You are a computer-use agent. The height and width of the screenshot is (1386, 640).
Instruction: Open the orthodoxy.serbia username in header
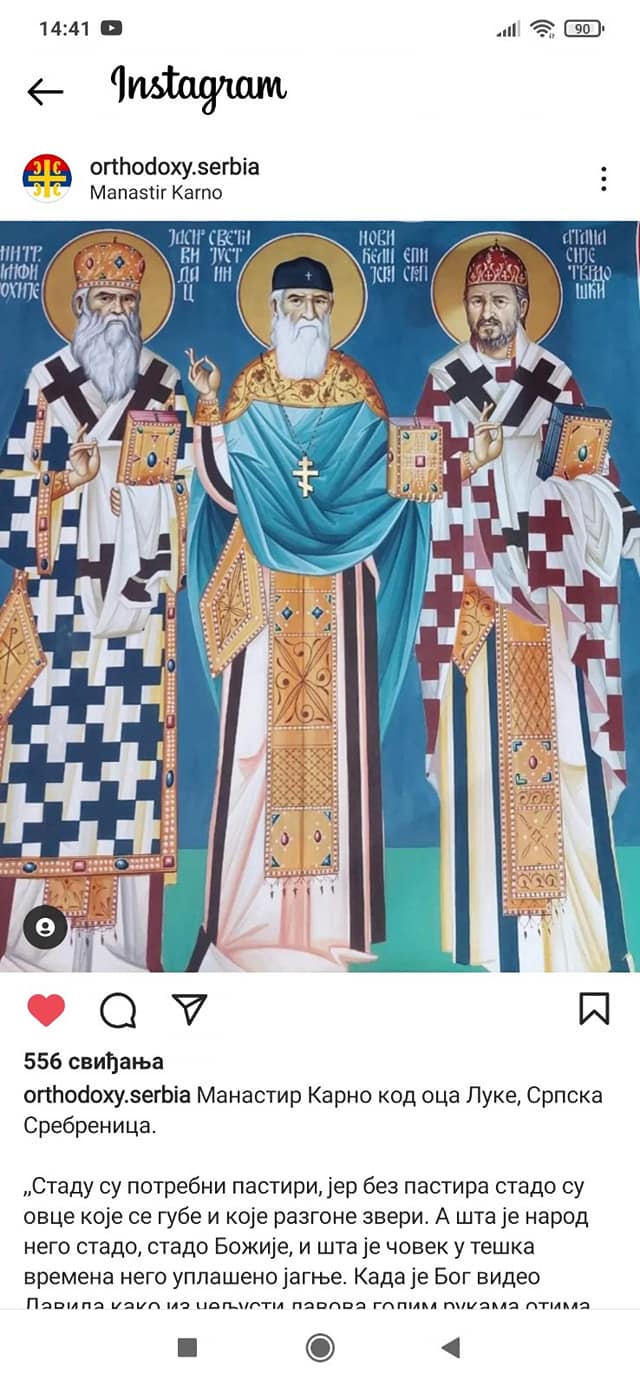point(174,167)
